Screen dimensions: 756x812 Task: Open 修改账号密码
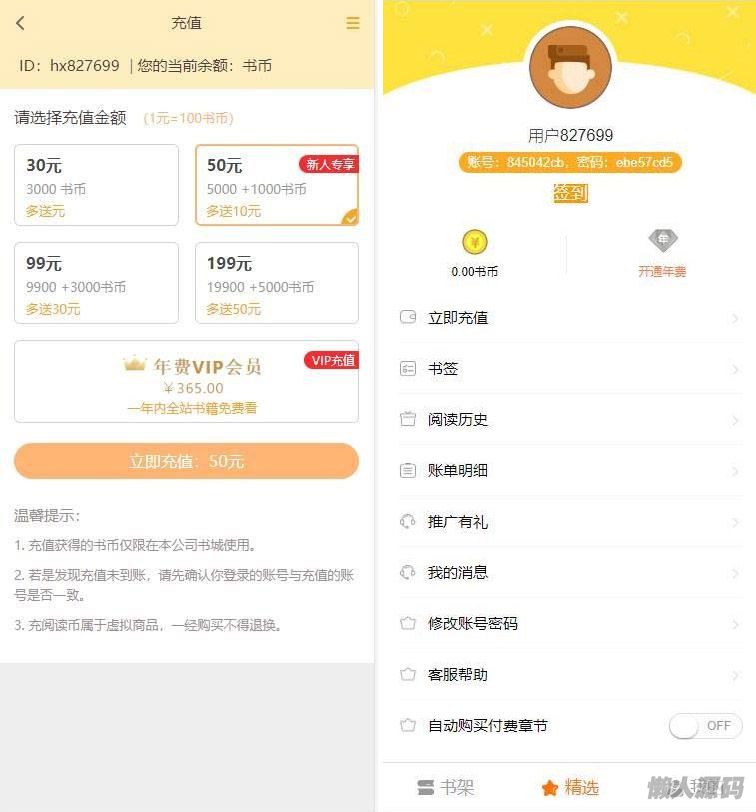click(568, 624)
